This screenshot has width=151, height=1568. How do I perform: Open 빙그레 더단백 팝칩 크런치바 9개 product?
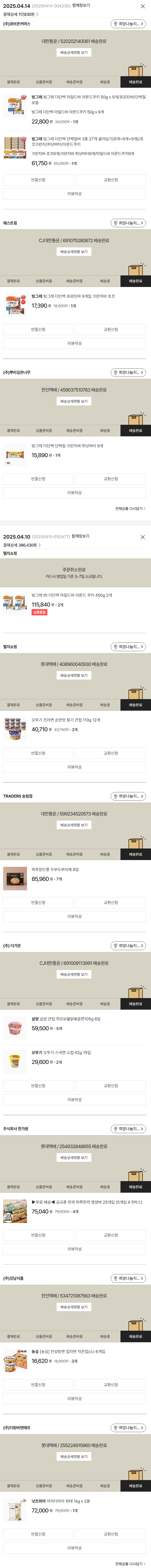(67, 446)
